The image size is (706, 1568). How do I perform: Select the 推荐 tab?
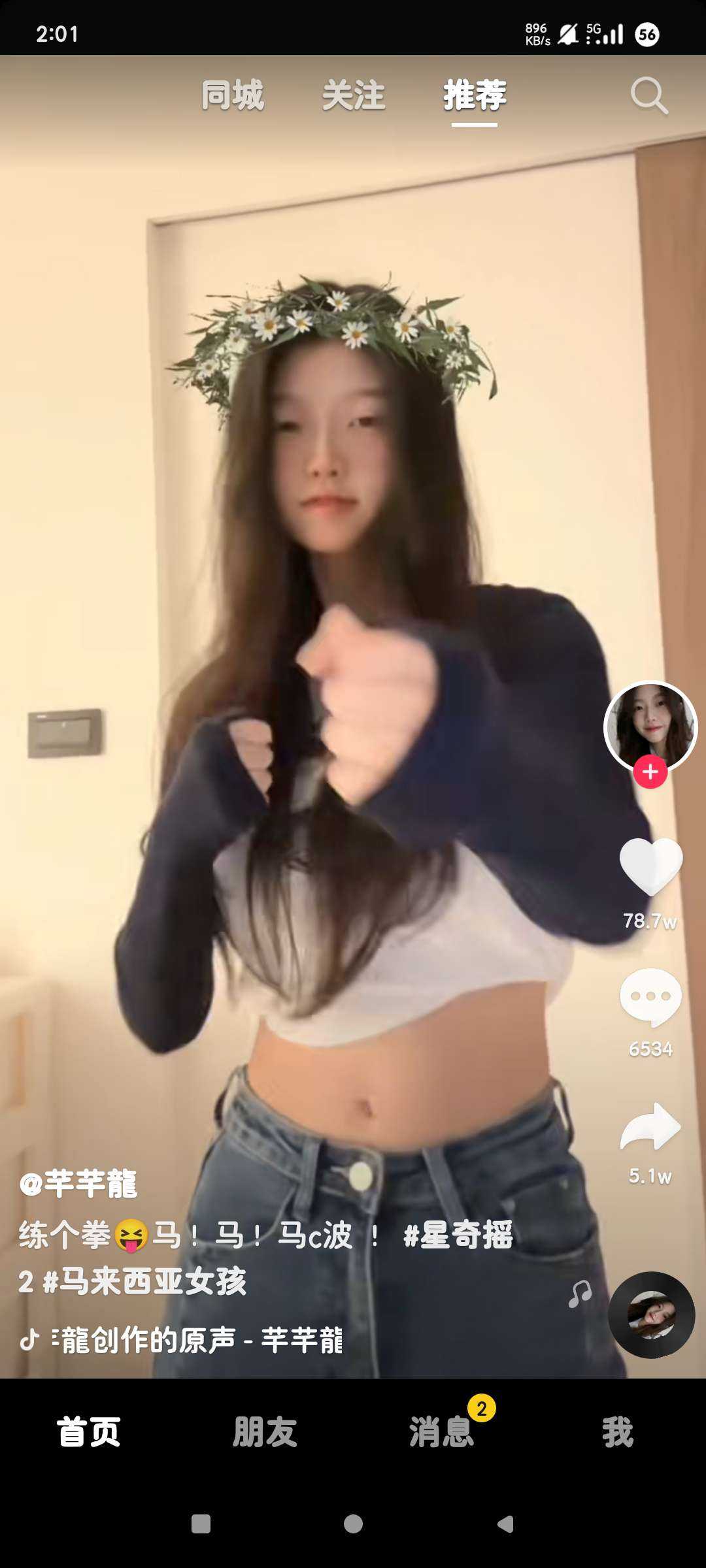coord(475,95)
